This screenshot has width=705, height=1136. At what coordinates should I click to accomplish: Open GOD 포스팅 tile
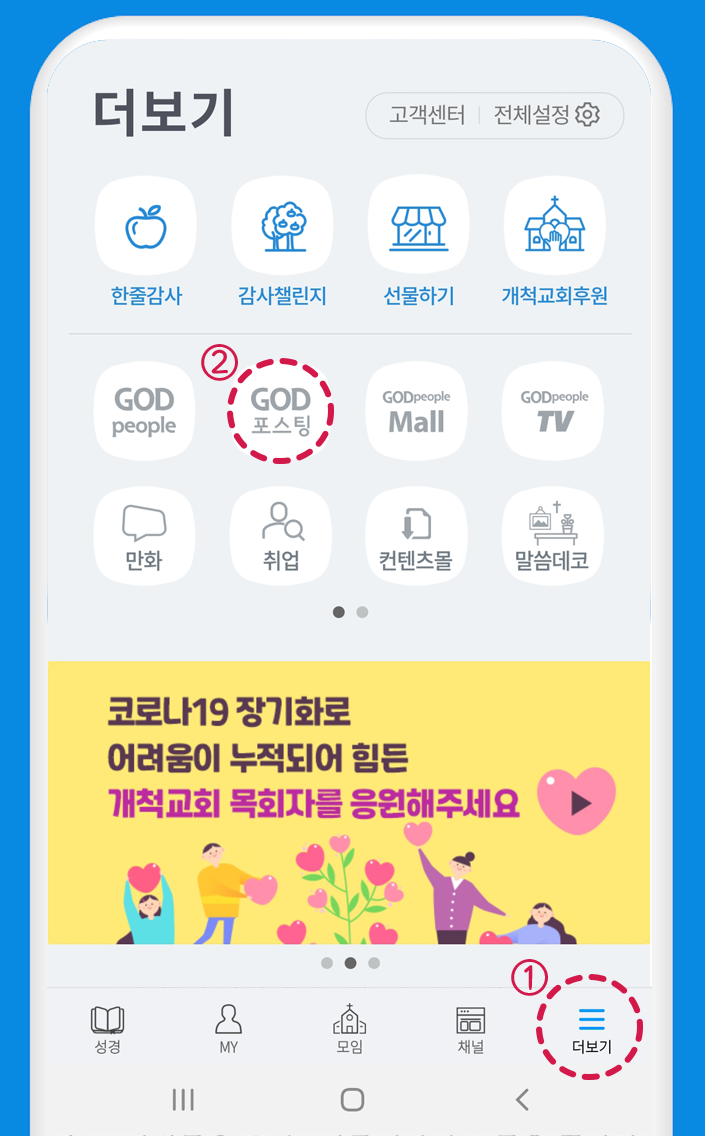pos(280,411)
